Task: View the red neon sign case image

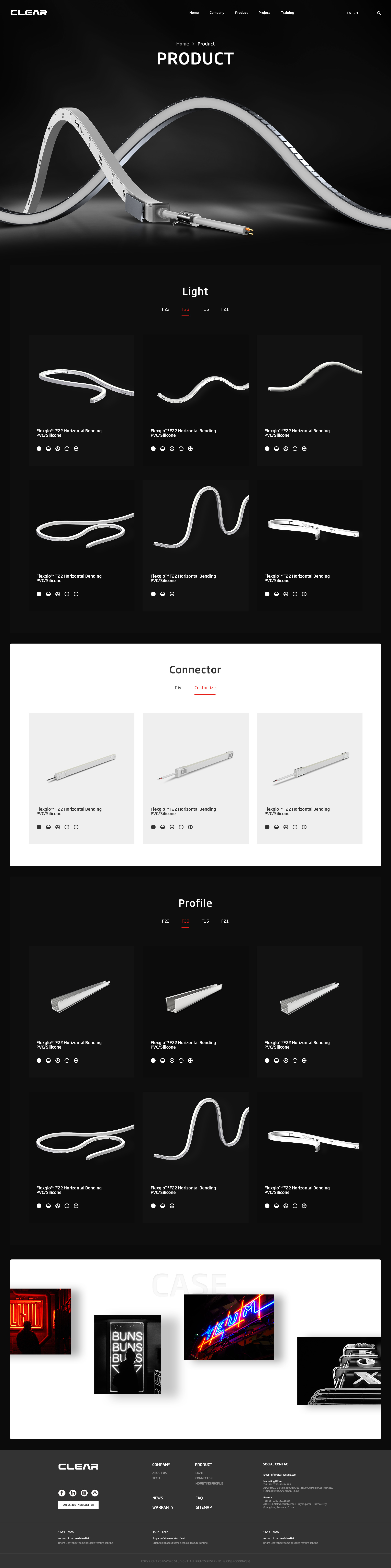Action: pyautogui.click(x=40, y=1321)
